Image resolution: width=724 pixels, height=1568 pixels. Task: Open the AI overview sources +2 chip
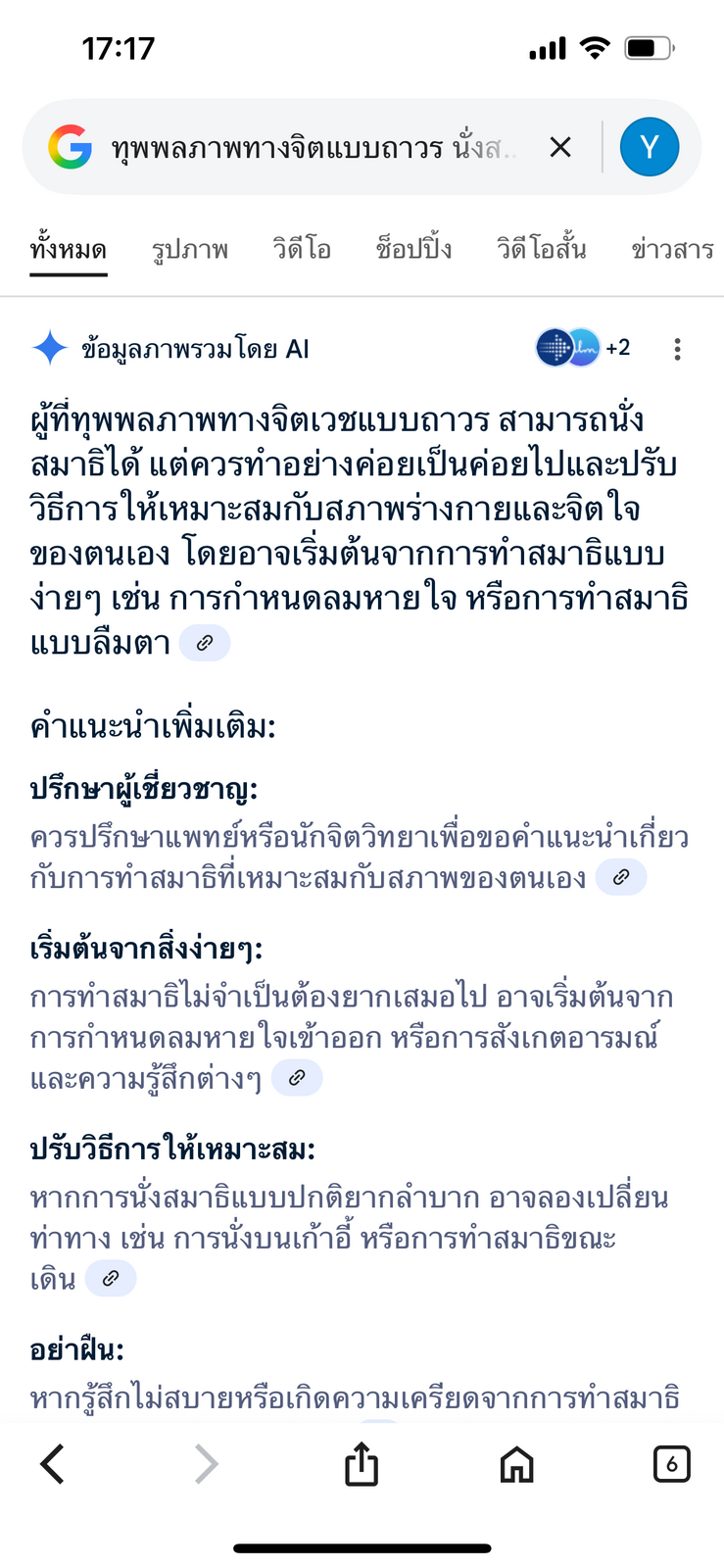pos(583,348)
